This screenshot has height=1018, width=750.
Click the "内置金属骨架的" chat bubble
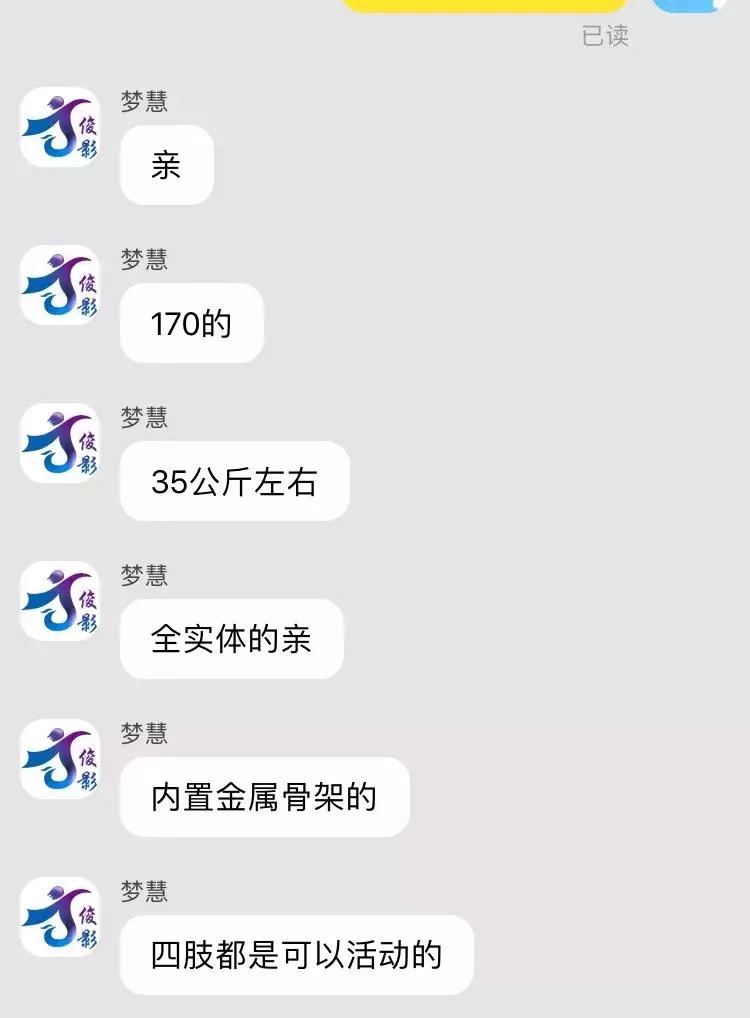coord(264,795)
